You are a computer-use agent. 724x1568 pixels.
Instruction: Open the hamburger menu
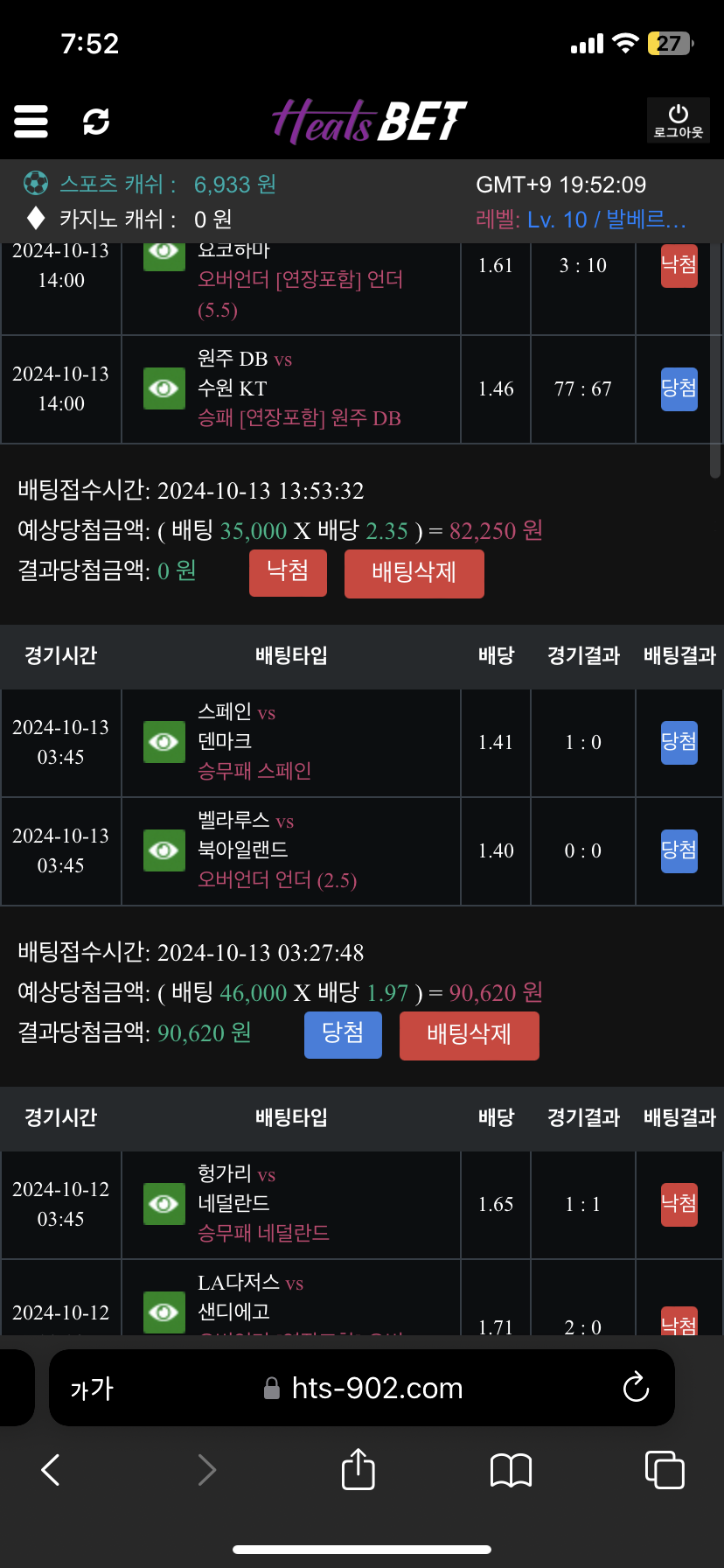pyautogui.click(x=31, y=122)
